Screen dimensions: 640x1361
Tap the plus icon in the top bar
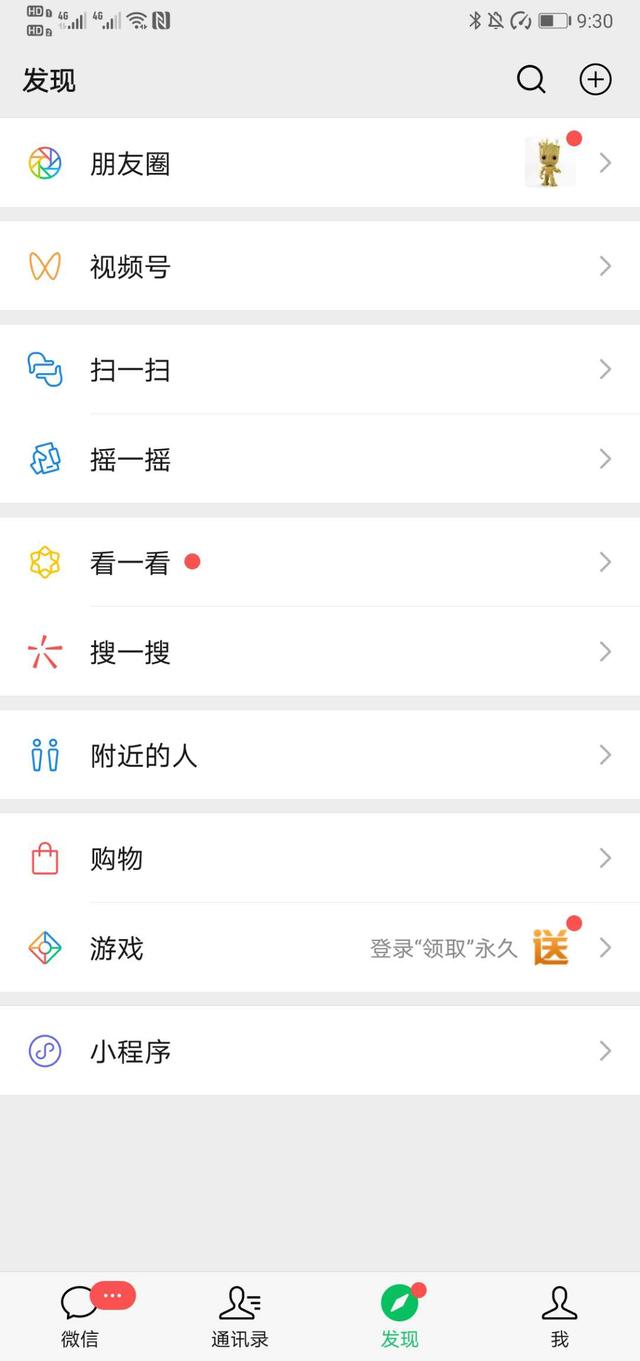[595, 80]
